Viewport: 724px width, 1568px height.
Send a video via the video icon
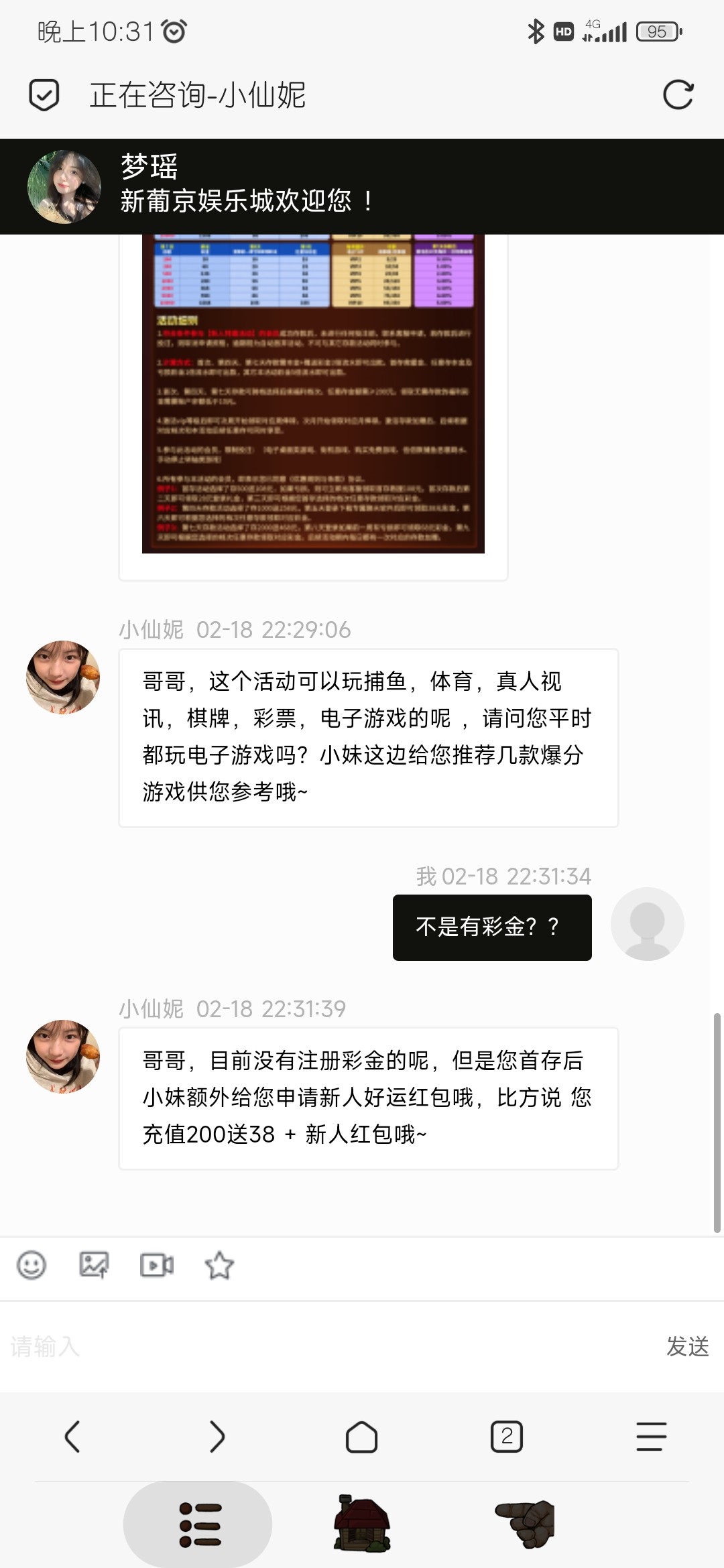[x=157, y=1265]
